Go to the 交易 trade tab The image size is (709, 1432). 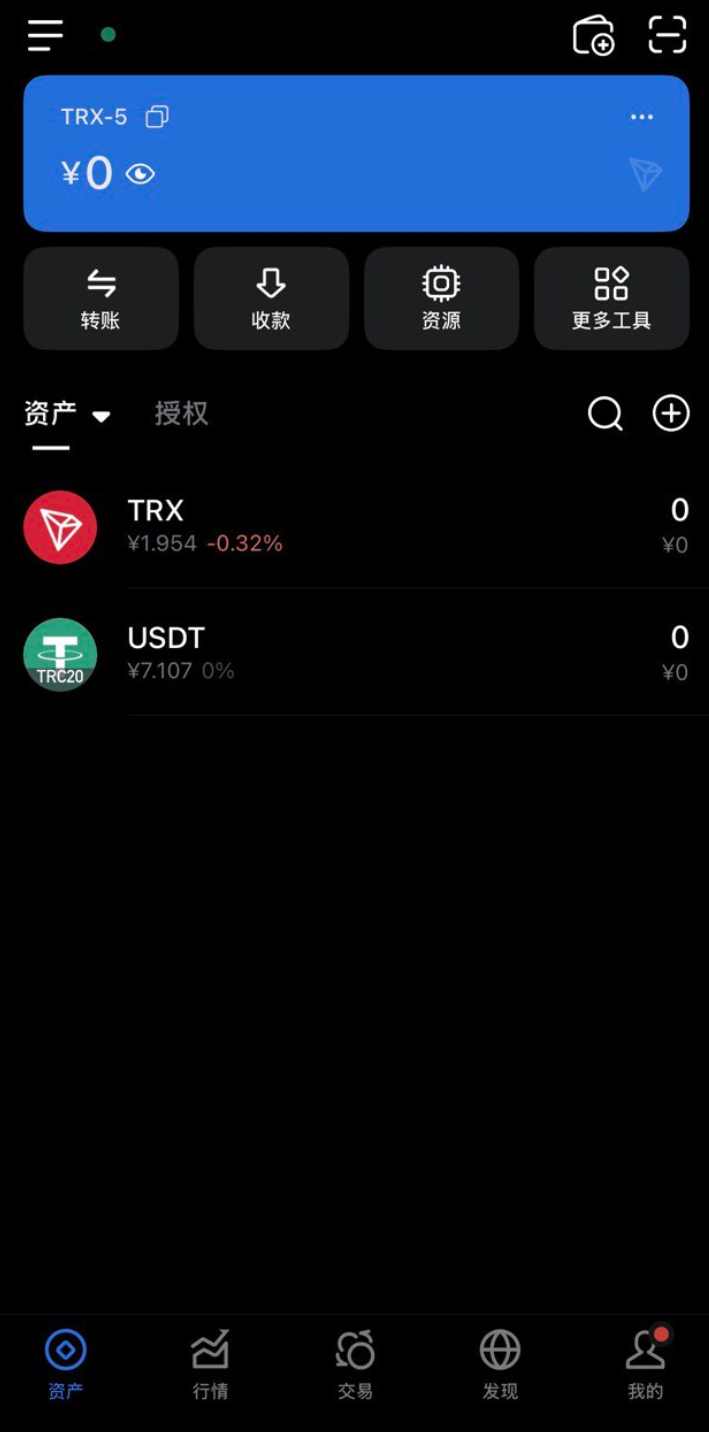pos(355,1363)
